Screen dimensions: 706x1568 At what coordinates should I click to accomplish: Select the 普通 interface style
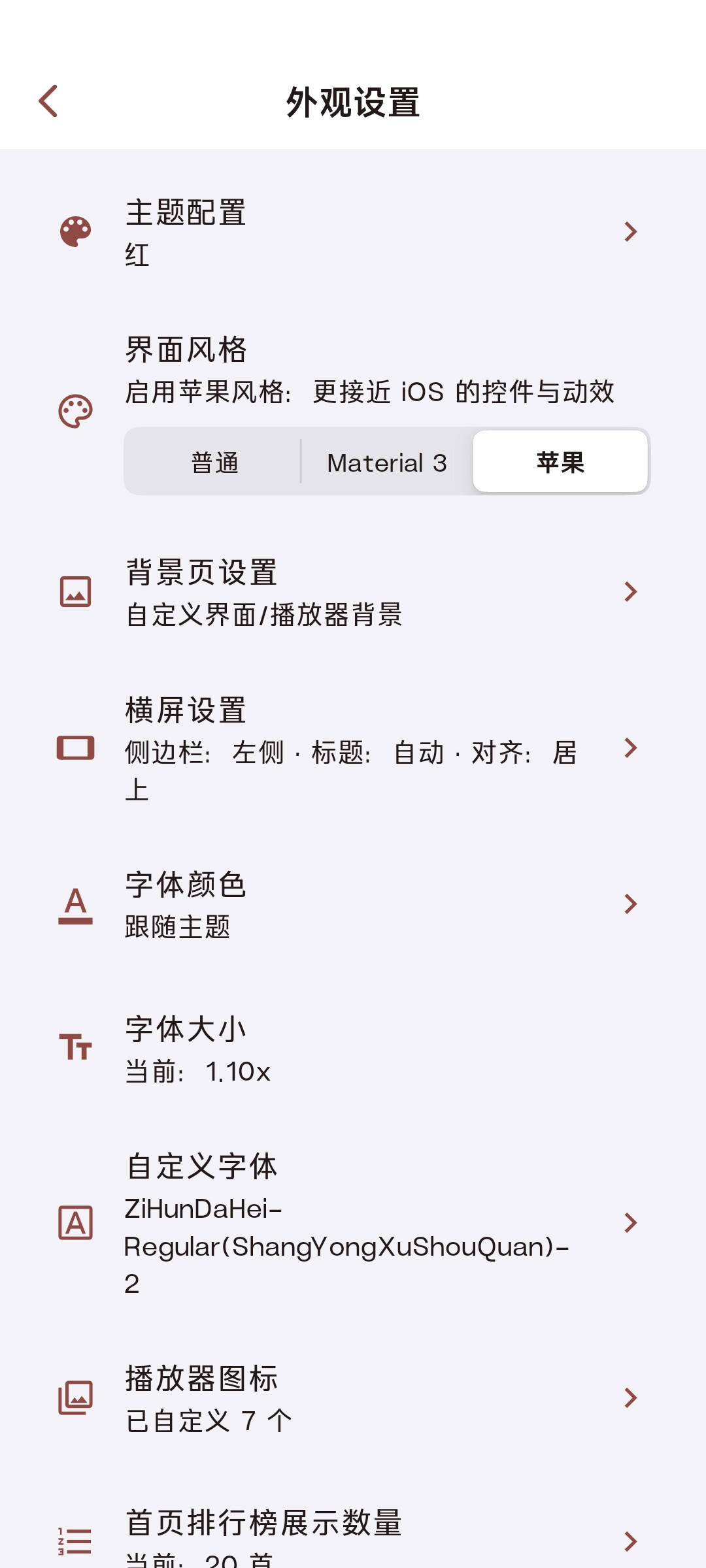coord(214,462)
